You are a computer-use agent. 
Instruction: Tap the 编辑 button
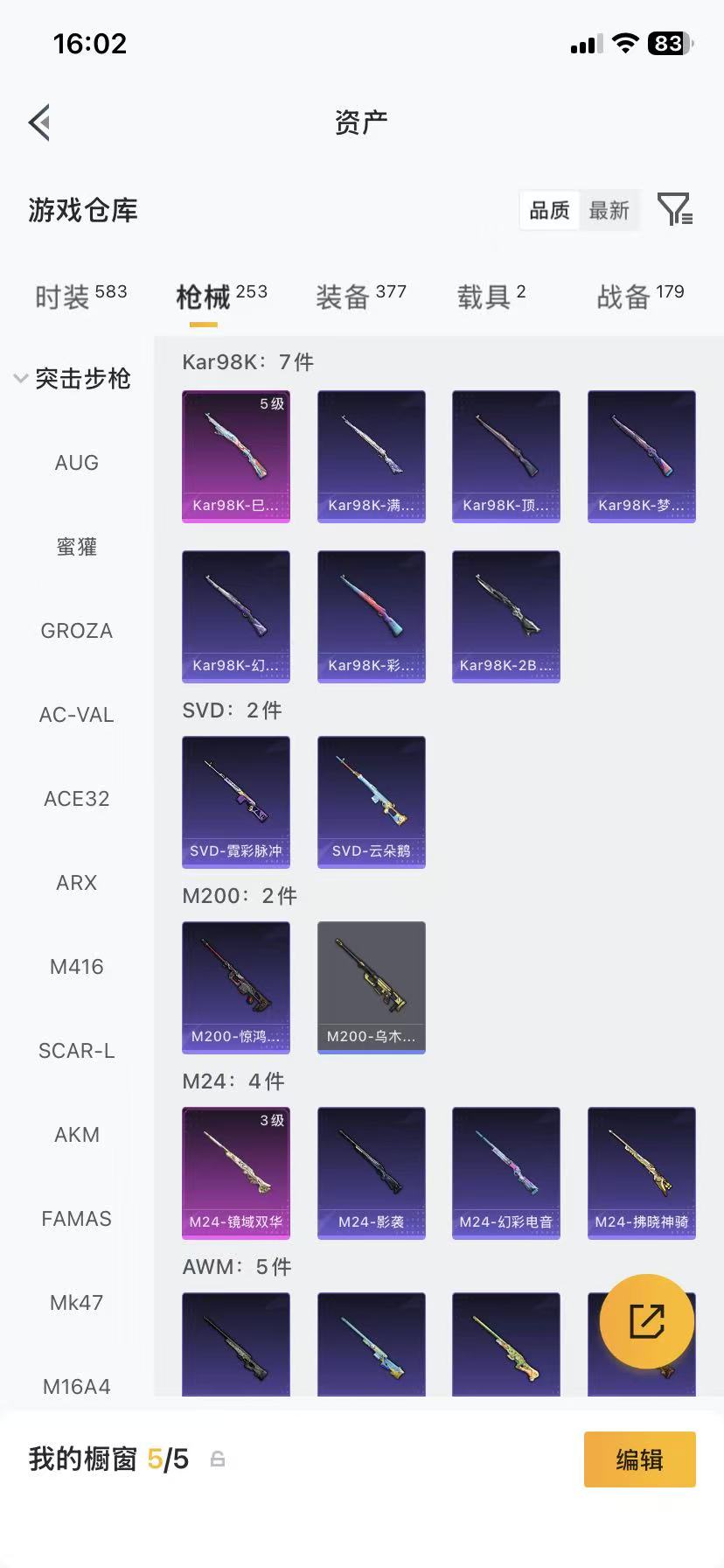coord(640,1459)
